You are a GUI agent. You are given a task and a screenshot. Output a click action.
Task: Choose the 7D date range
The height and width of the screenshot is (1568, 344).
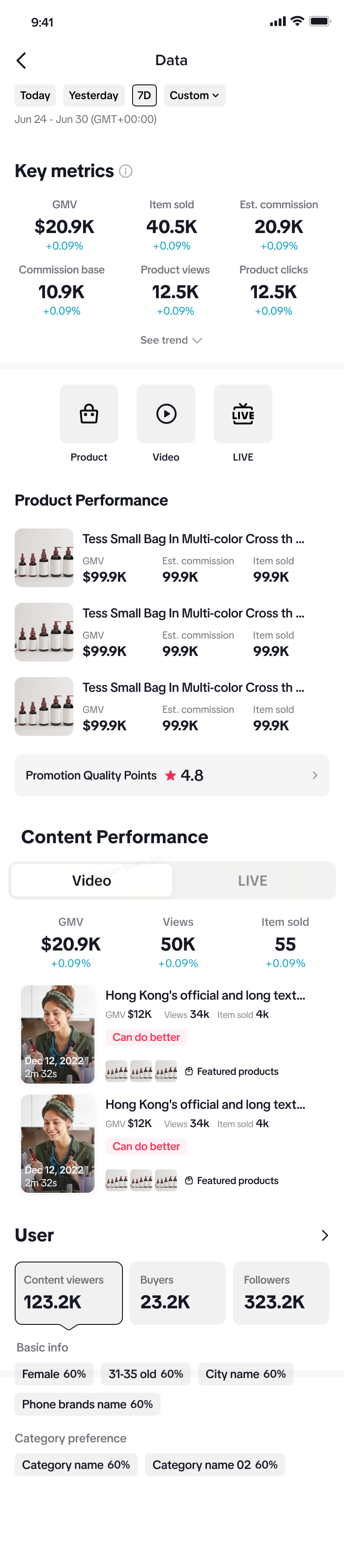pyautogui.click(x=144, y=95)
